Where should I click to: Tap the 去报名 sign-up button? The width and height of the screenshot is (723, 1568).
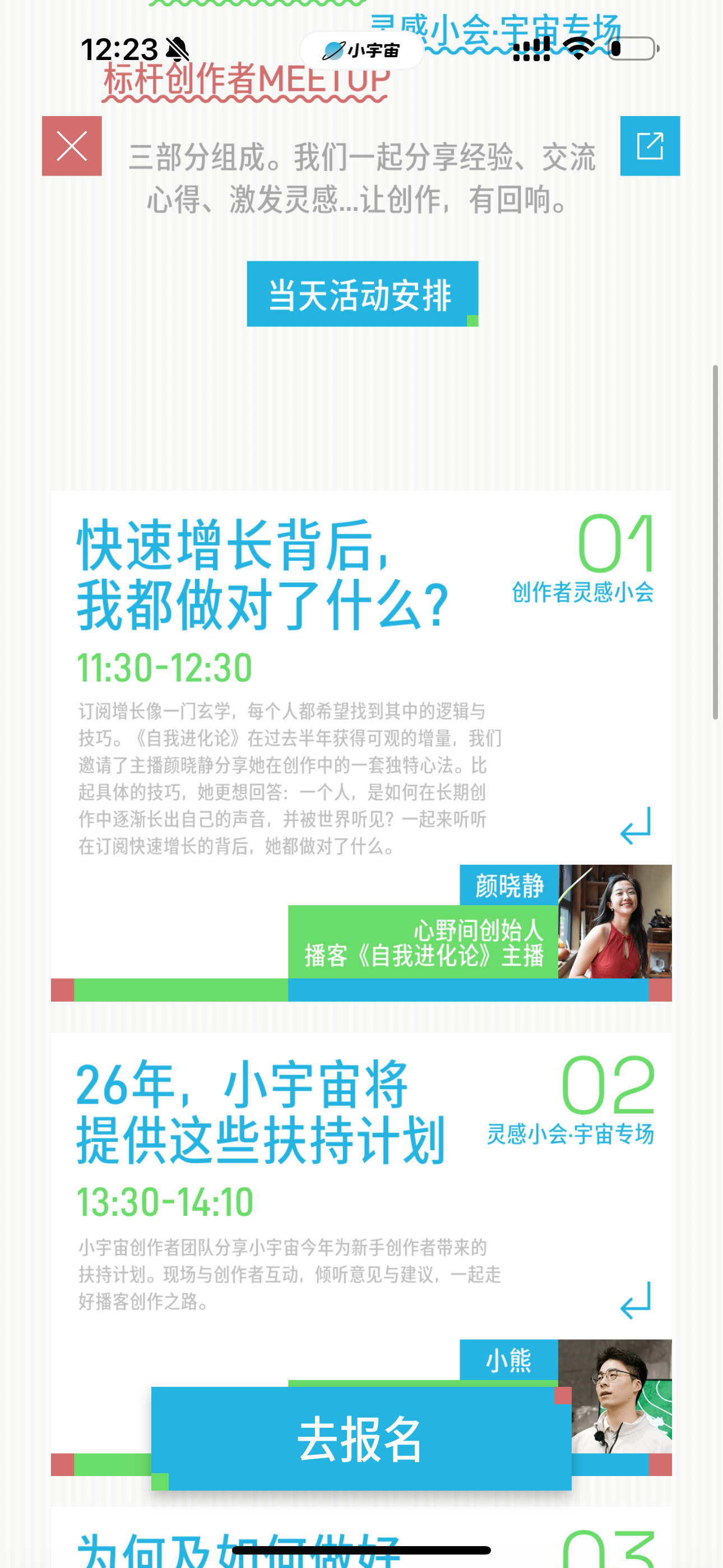361,1438
